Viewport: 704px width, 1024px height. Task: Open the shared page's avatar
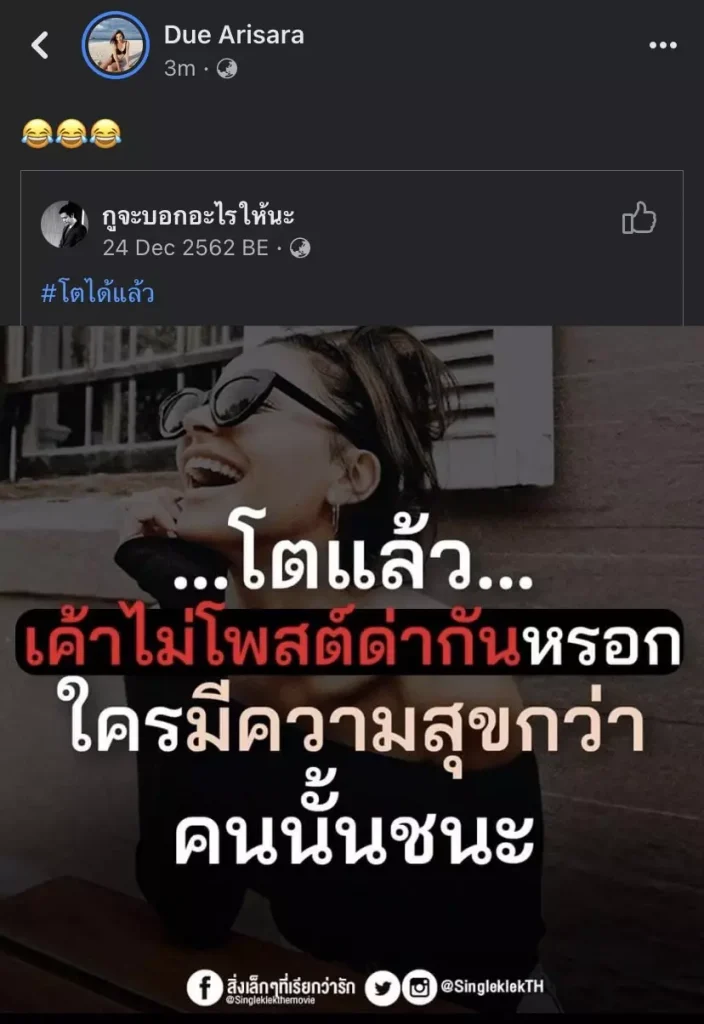click(x=65, y=224)
